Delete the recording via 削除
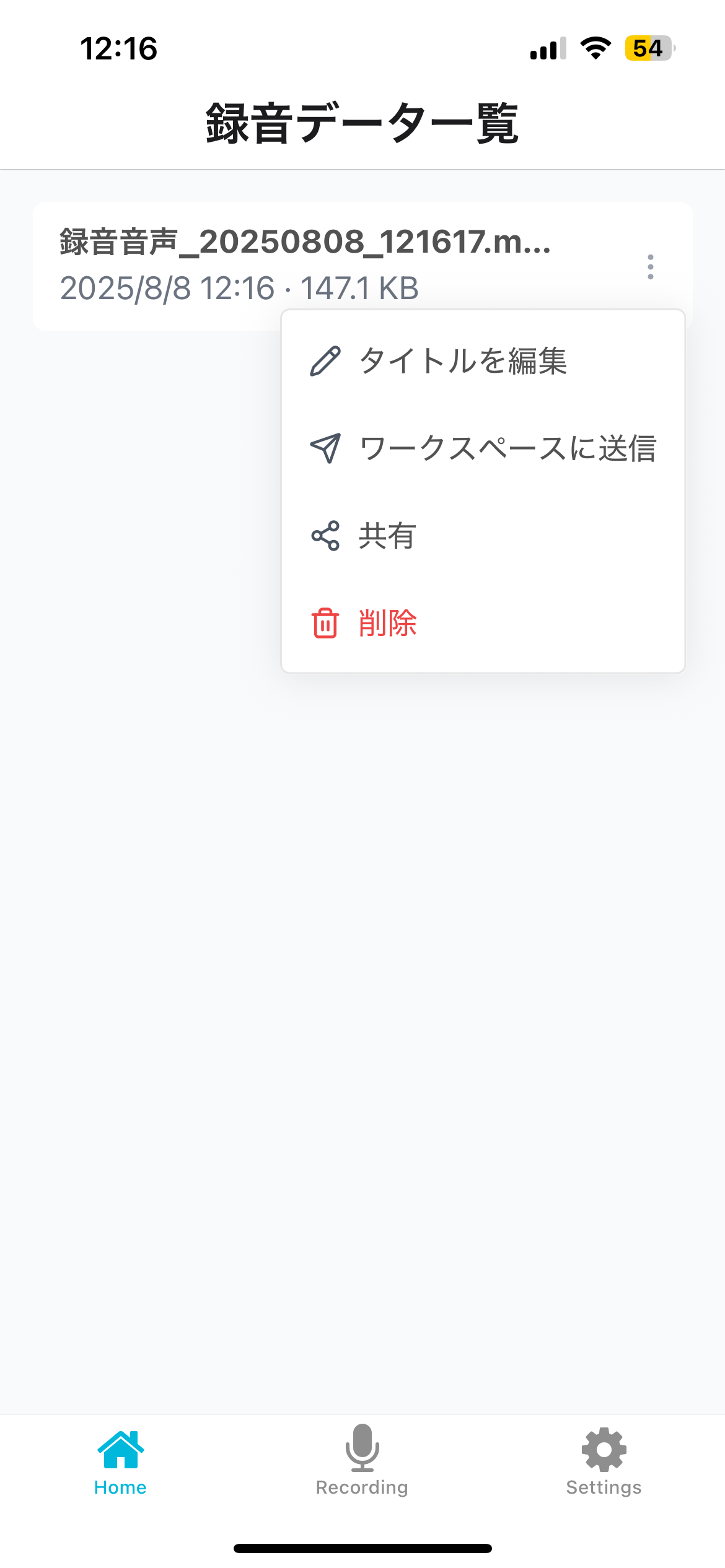725x1568 pixels. (x=387, y=623)
